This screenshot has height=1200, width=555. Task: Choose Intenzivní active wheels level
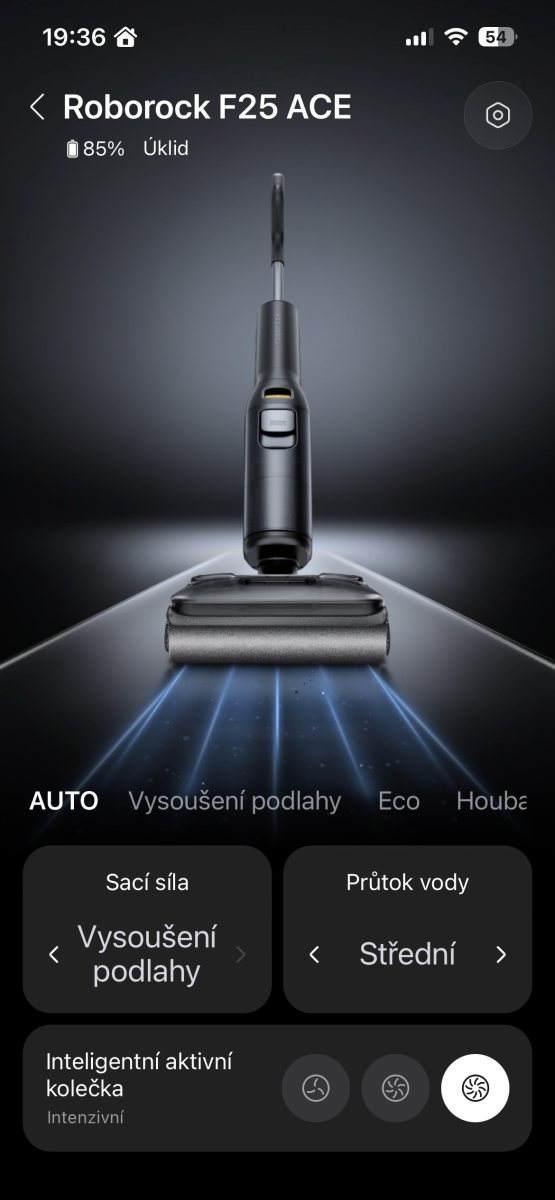coord(475,1088)
